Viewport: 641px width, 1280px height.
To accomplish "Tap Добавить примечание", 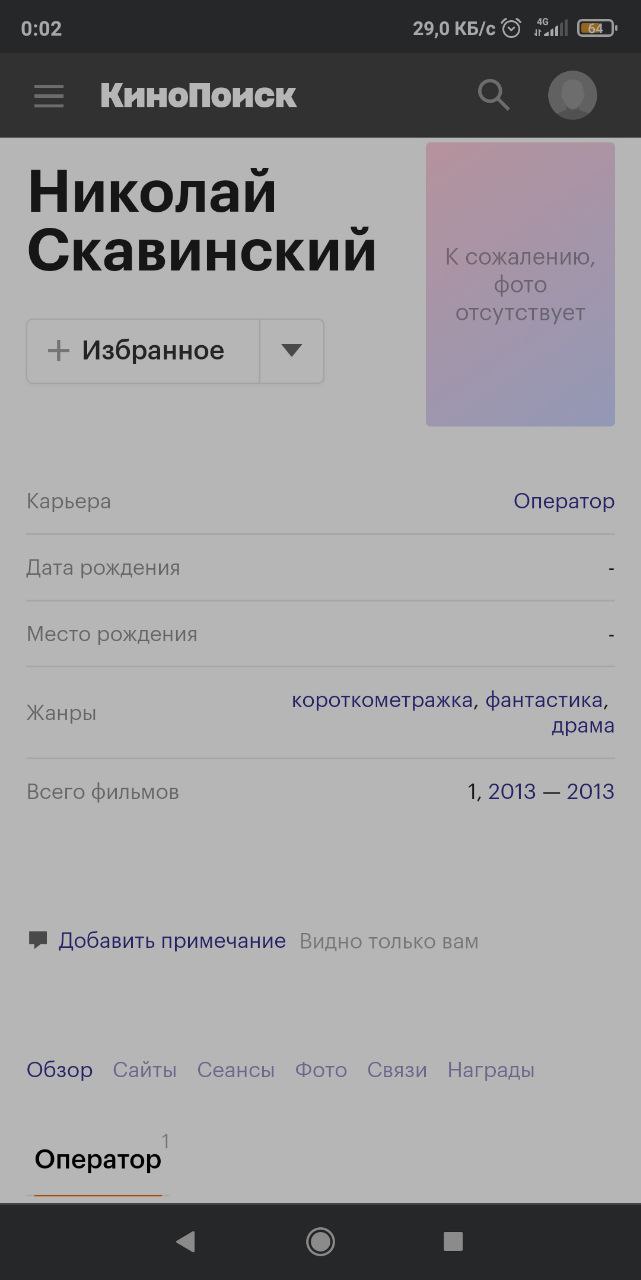I will (171, 941).
